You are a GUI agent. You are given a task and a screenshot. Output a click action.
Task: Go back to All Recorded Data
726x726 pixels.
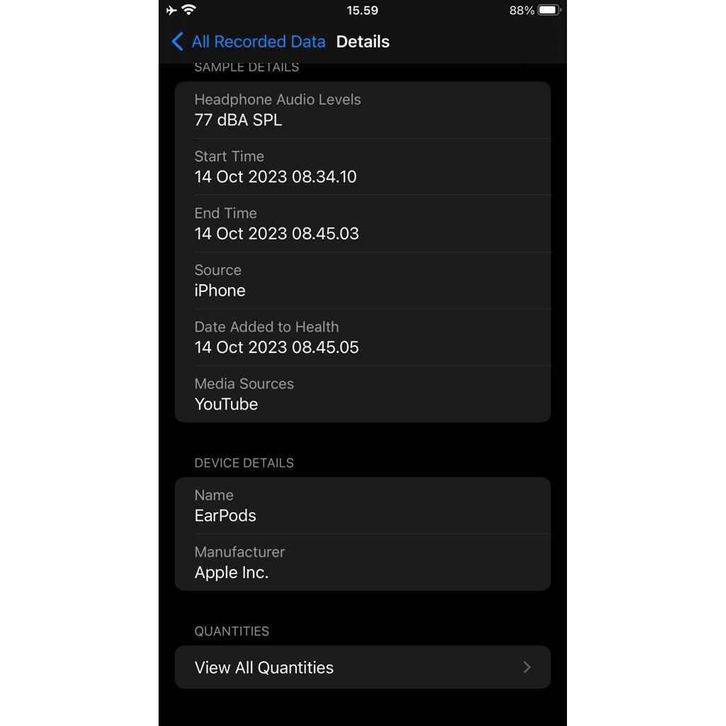point(248,42)
